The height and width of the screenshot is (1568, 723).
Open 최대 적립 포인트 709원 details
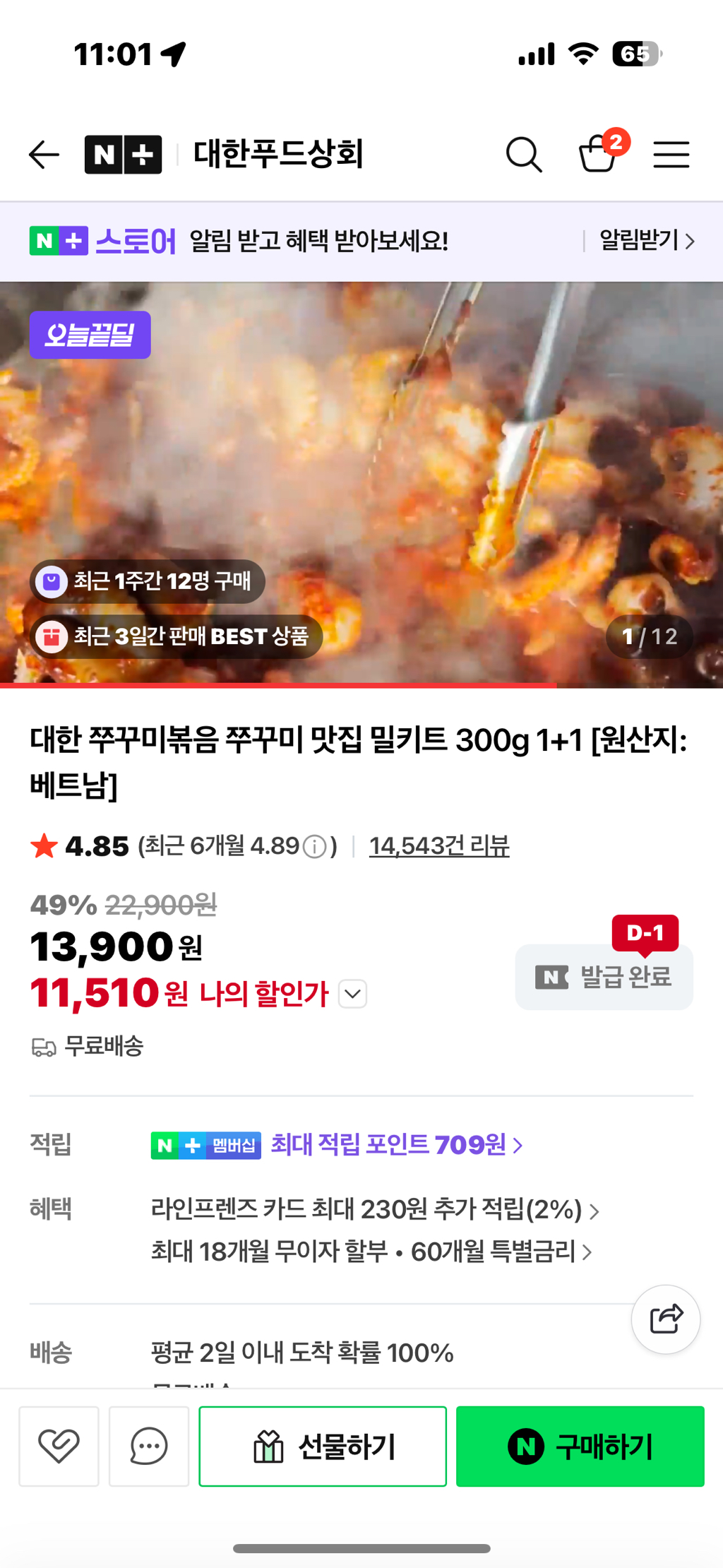397,1144
